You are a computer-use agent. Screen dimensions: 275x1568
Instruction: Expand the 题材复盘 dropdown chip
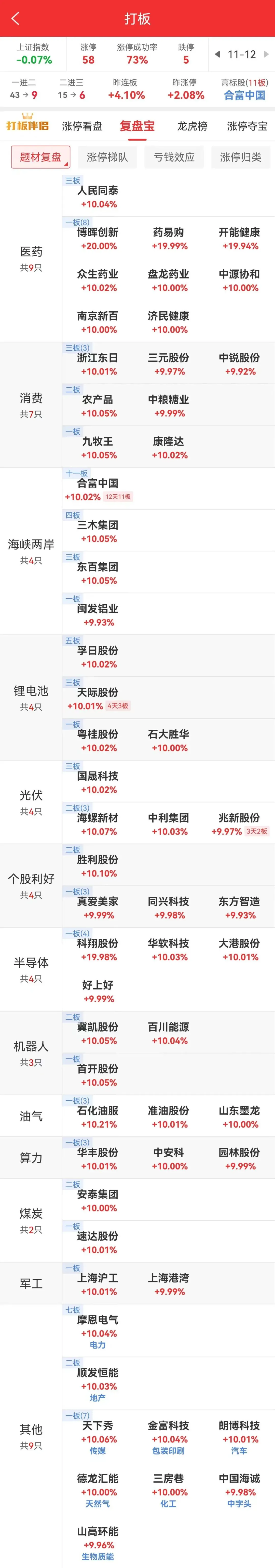pos(41,157)
